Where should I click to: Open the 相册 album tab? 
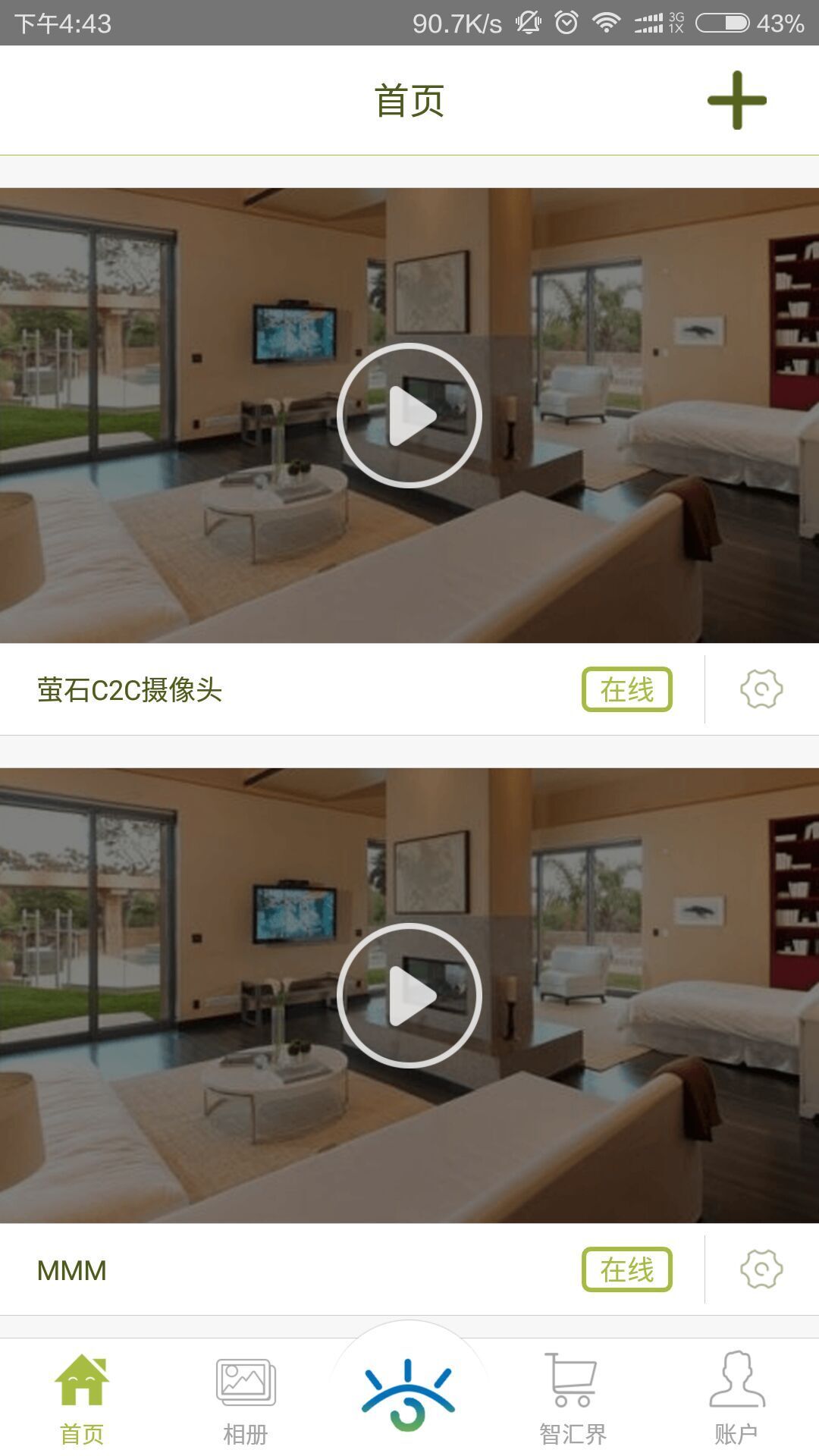246,1399
